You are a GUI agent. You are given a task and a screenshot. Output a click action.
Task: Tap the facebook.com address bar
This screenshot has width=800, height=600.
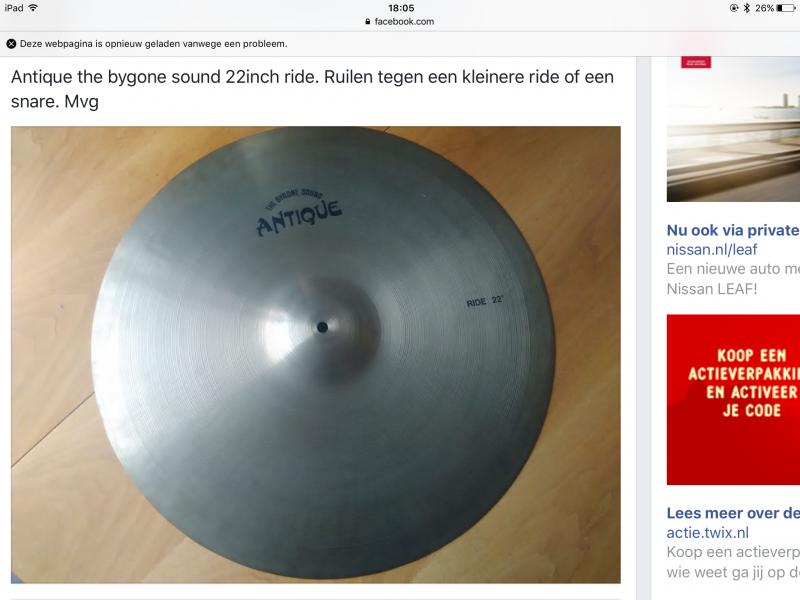pyautogui.click(x=400, y=21)
